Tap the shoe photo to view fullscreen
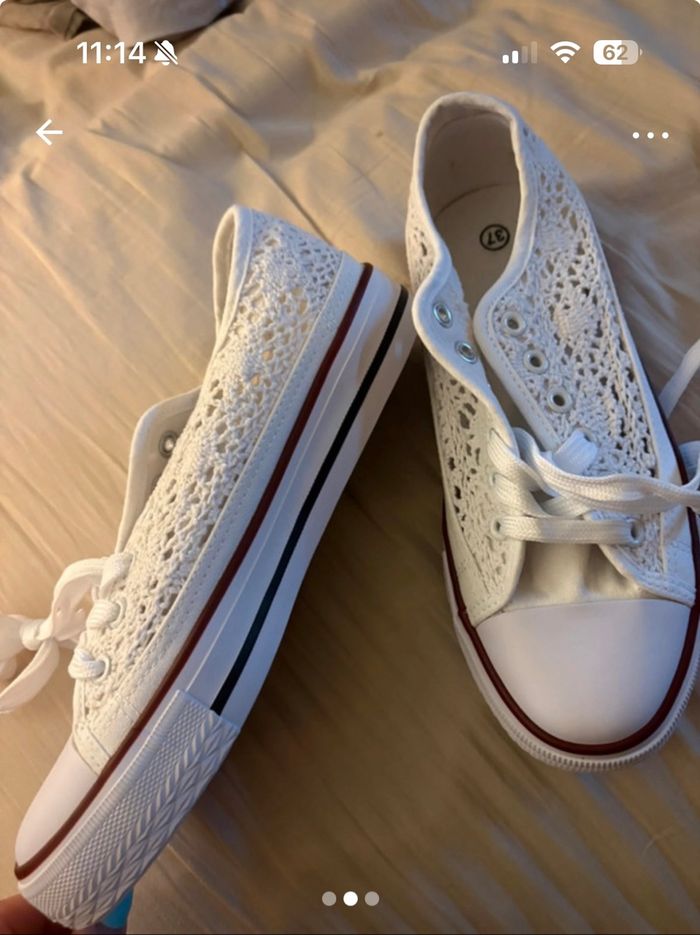The height and width of the screenshot is (935, 700). point(350,500)
